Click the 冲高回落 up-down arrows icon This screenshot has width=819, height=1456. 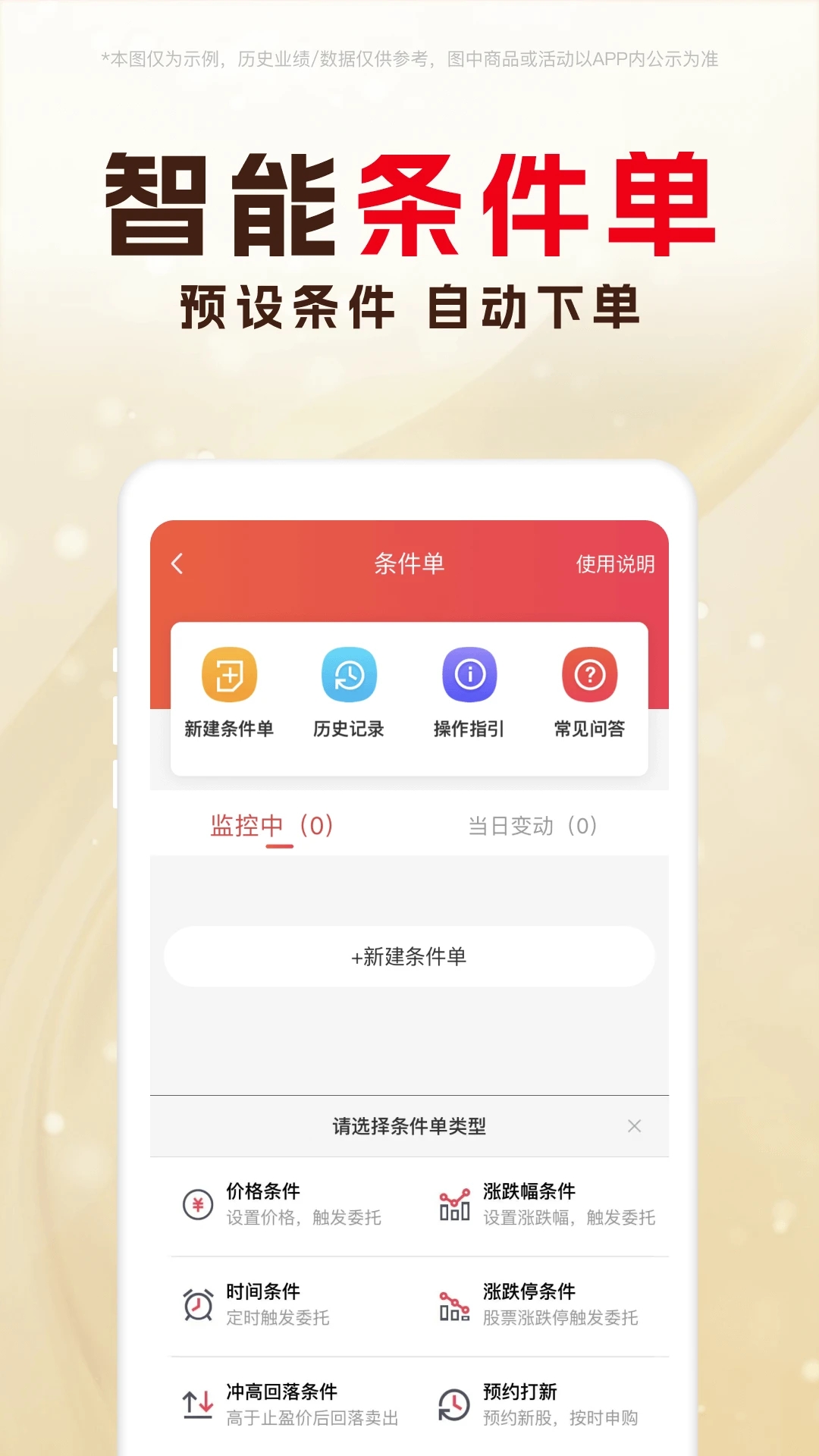[196, 1402]
